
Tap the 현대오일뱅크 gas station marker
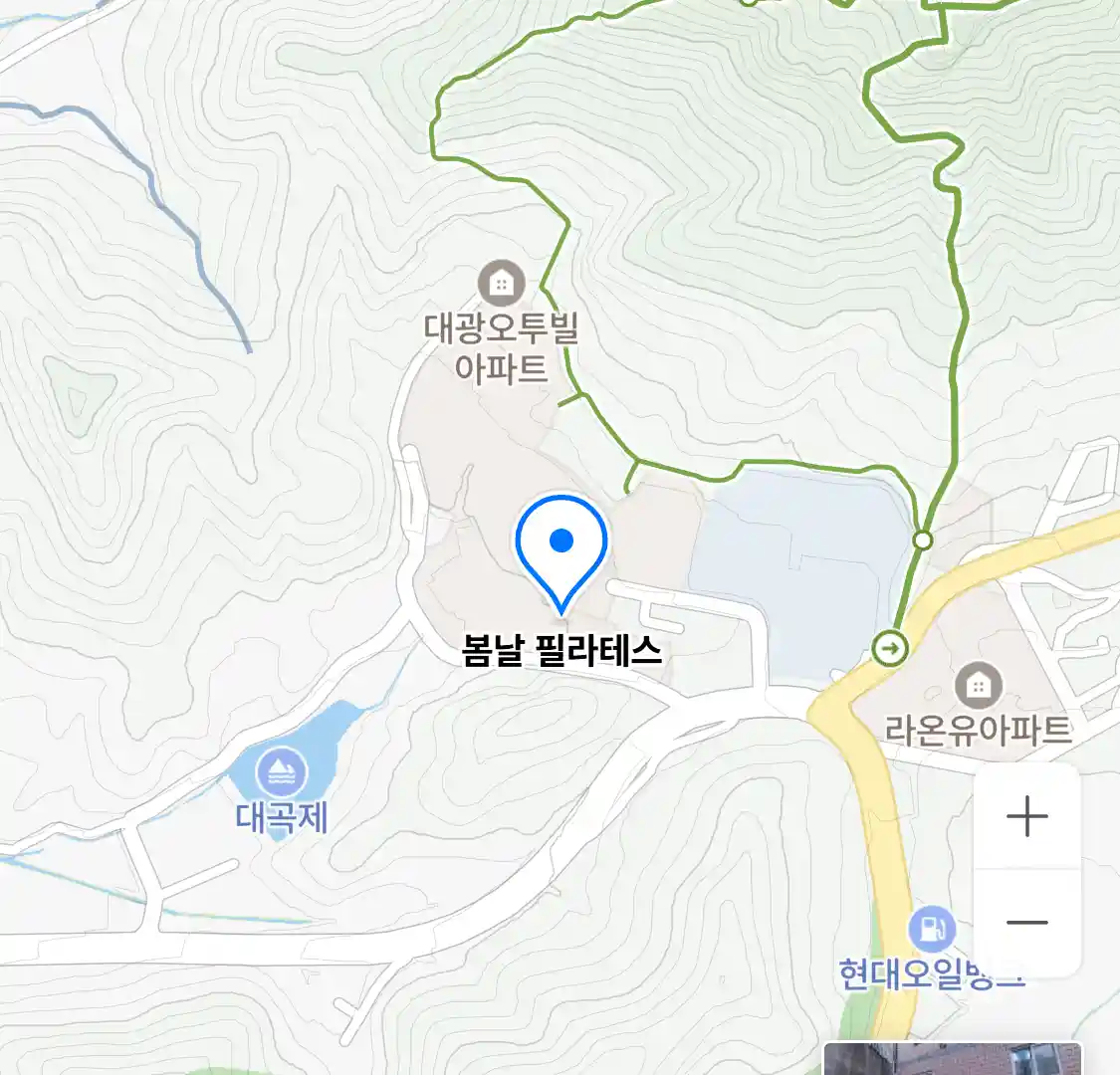931,931
